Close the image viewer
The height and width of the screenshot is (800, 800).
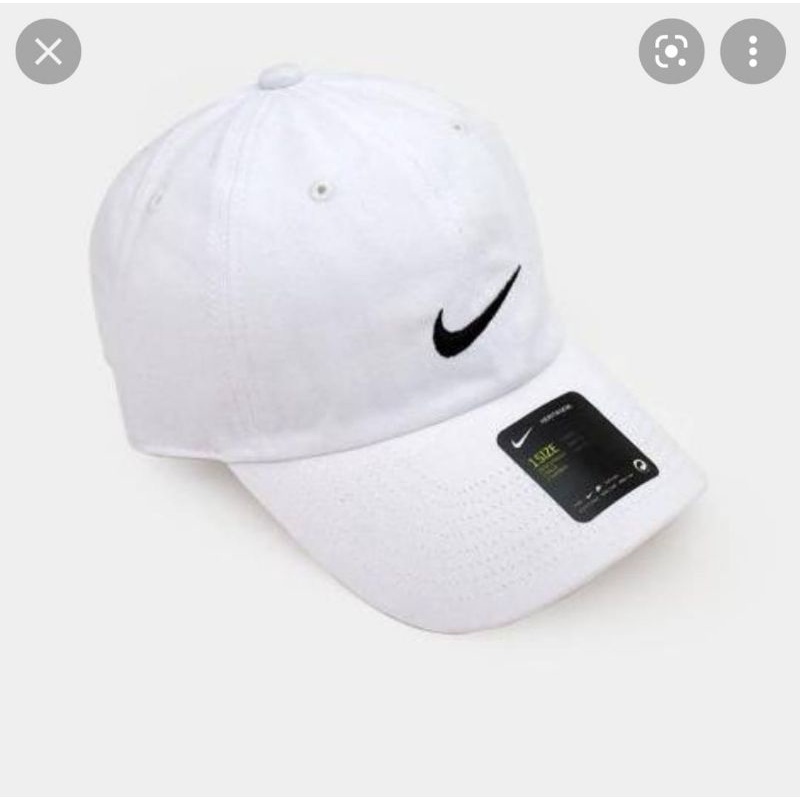(x=48, y=51)
